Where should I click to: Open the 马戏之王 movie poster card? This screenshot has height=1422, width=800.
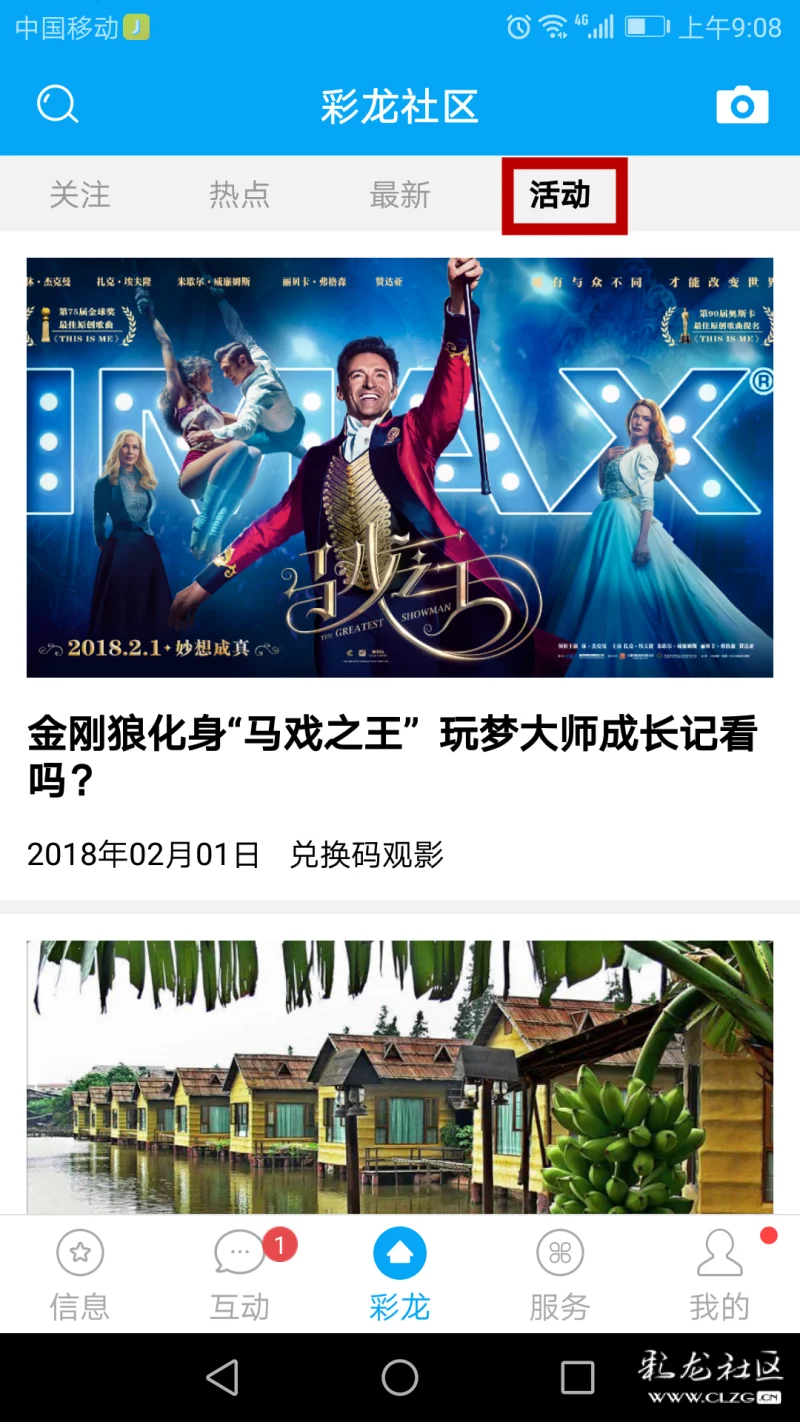coord(400,467)
